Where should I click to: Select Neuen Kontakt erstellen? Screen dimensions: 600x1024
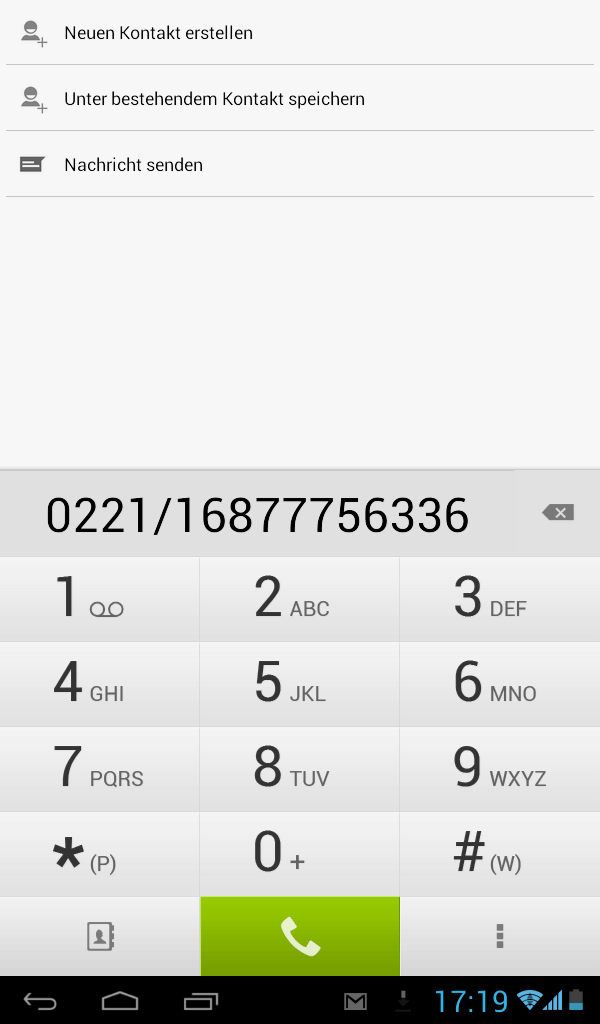pos(158,33)
